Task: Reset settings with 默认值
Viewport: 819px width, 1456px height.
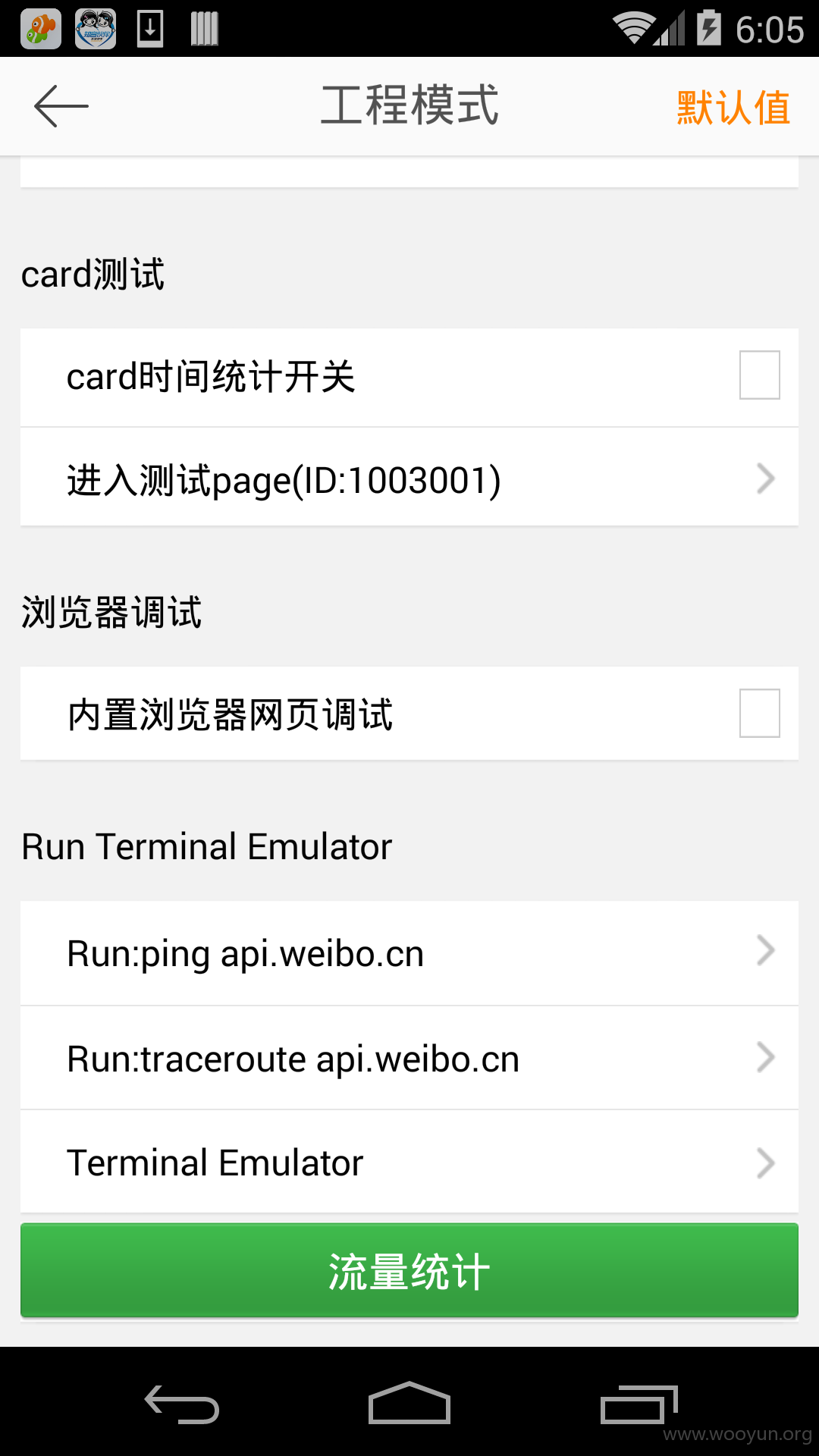Action: (733, 107)
